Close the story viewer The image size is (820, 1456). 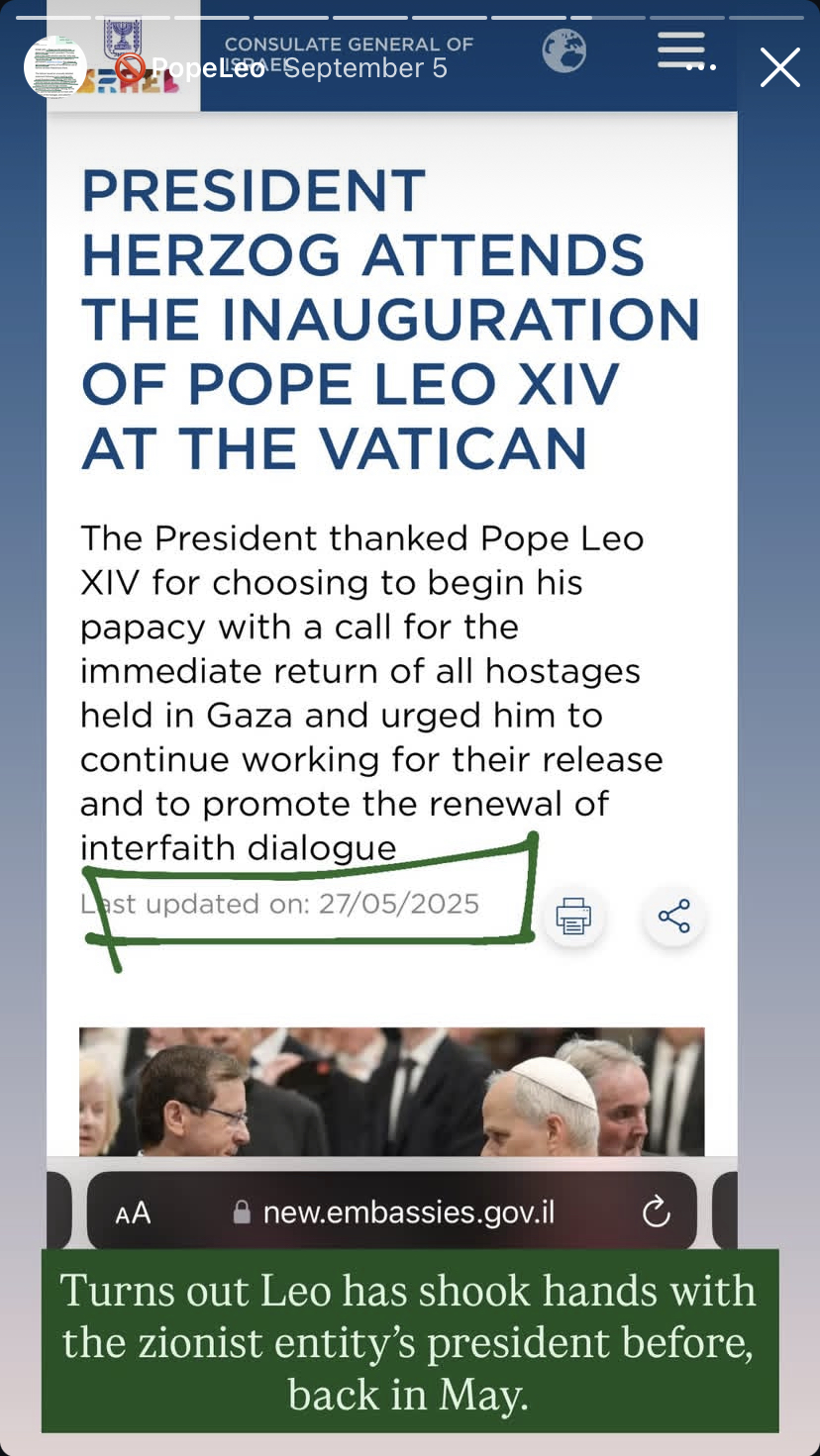click(779, 68)
